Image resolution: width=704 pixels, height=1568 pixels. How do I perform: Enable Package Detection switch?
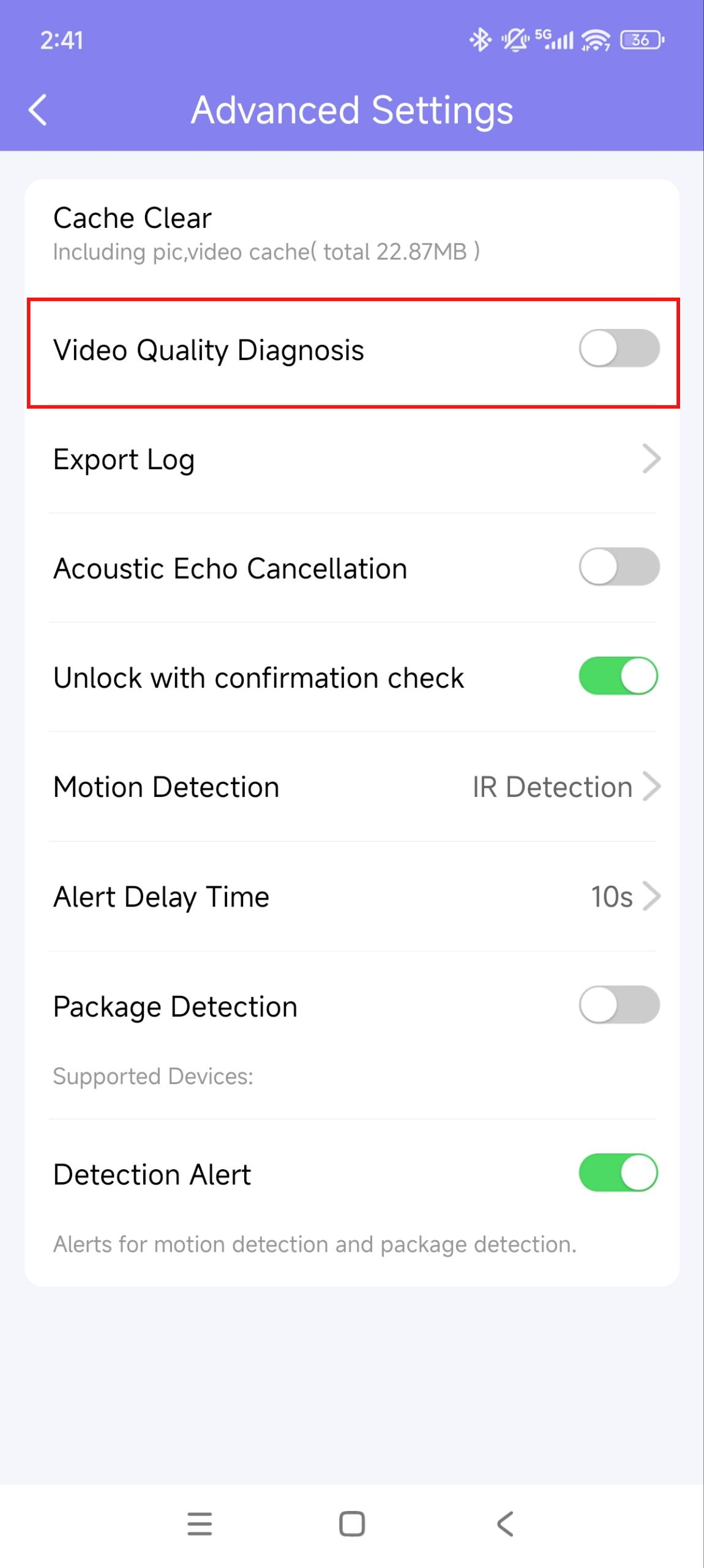pyautogui.click(x=619, y=1005)
